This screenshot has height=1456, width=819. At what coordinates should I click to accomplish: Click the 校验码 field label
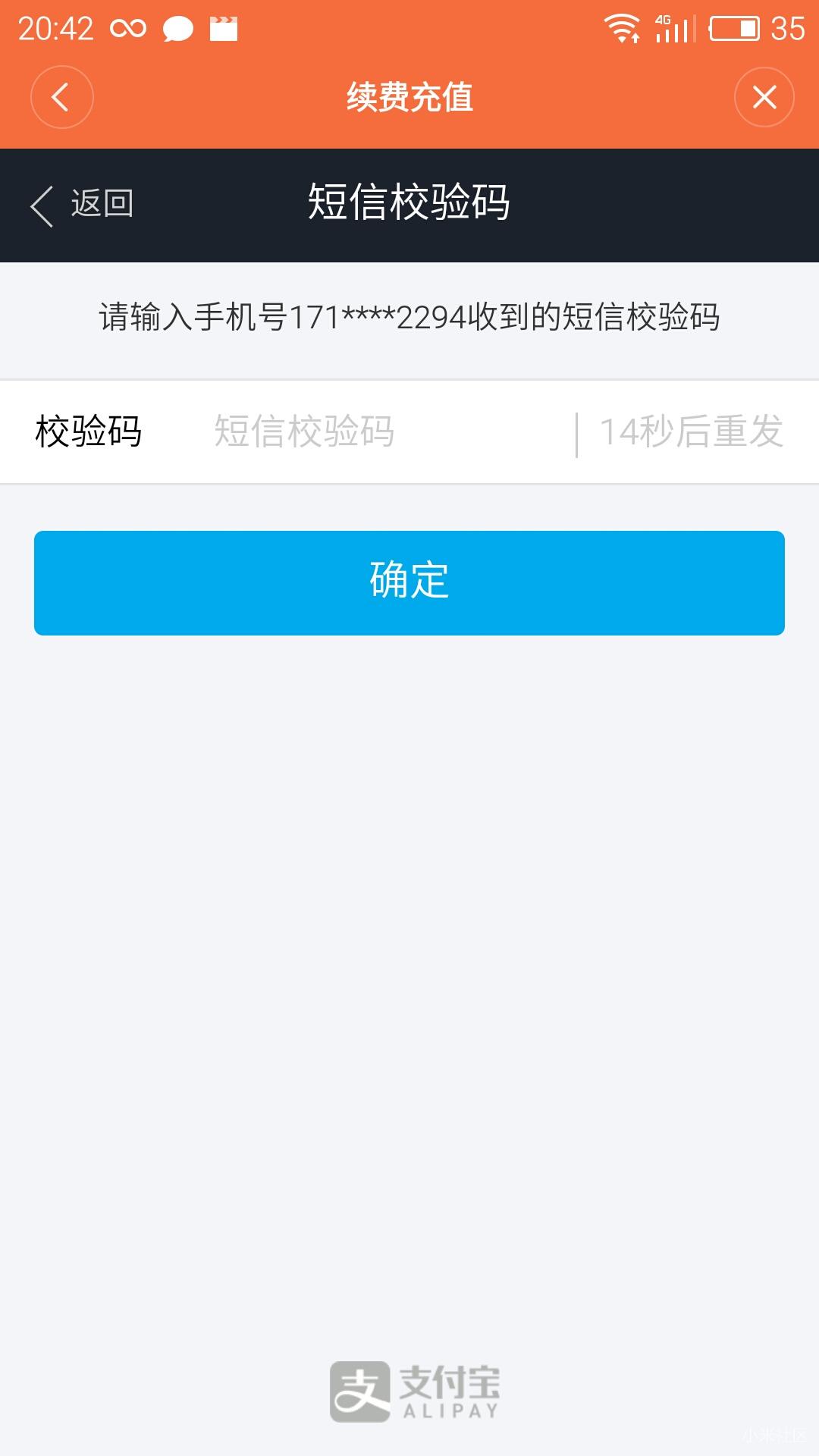click(x=89, y=431)
